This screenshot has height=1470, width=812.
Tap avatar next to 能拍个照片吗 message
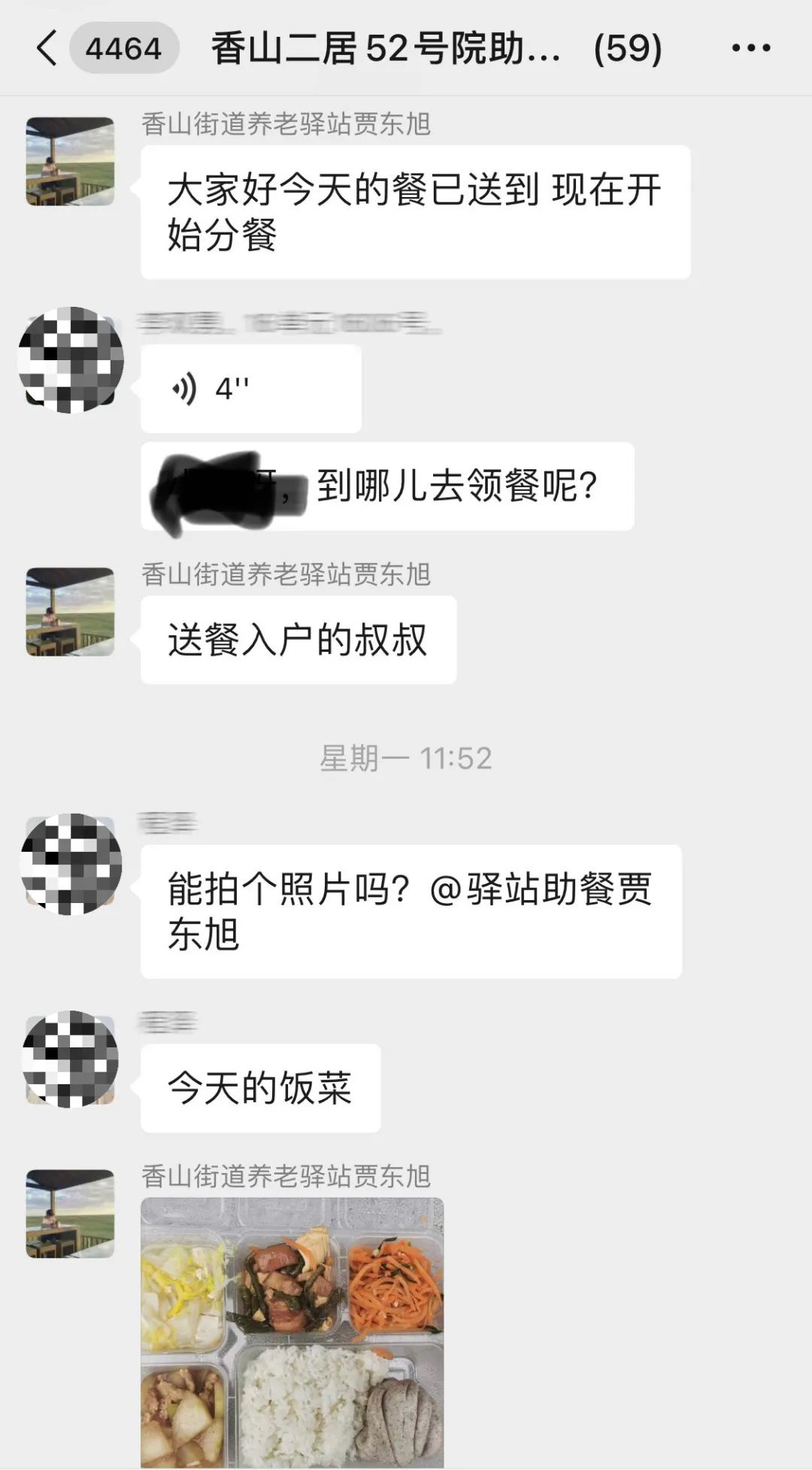(70, 863)
